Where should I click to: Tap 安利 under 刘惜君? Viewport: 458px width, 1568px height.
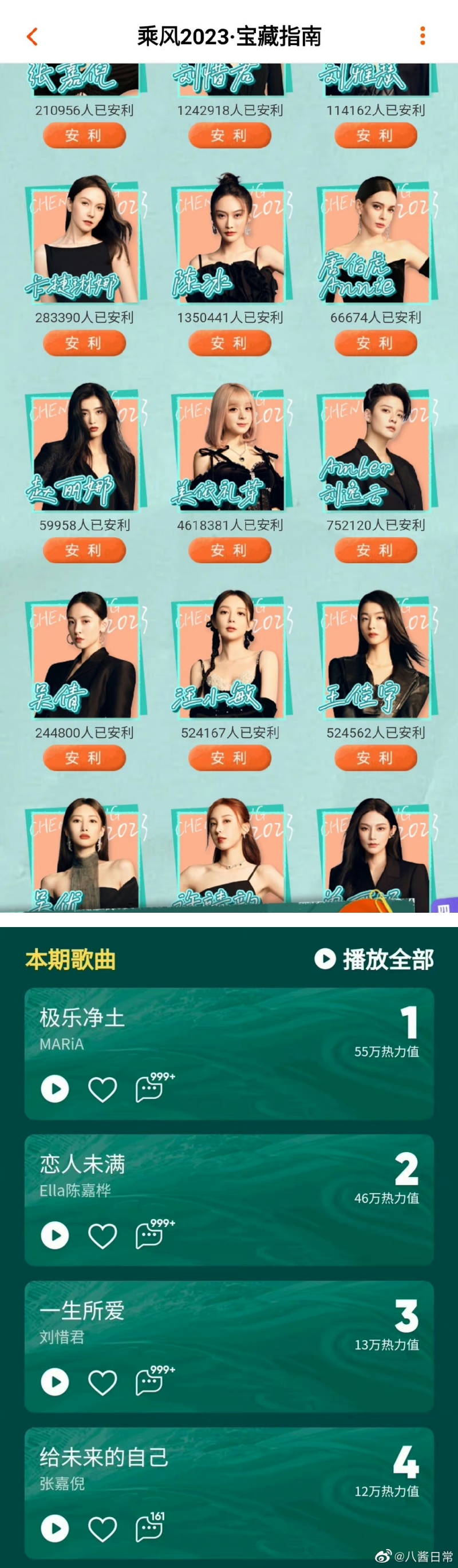coord(230,135)
